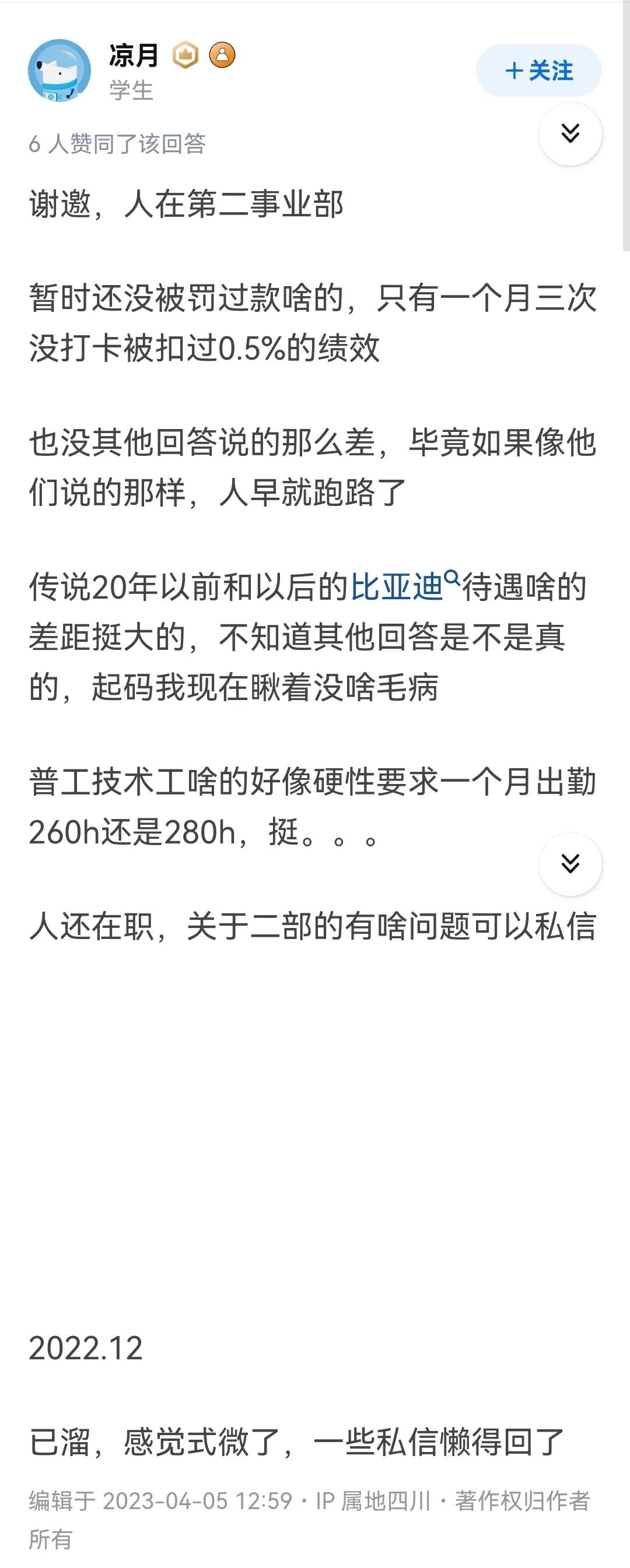The height and width of the screenshot is (1568, 630).
Task: Tap the orange identity verification badge
Action: click(224, 55)
